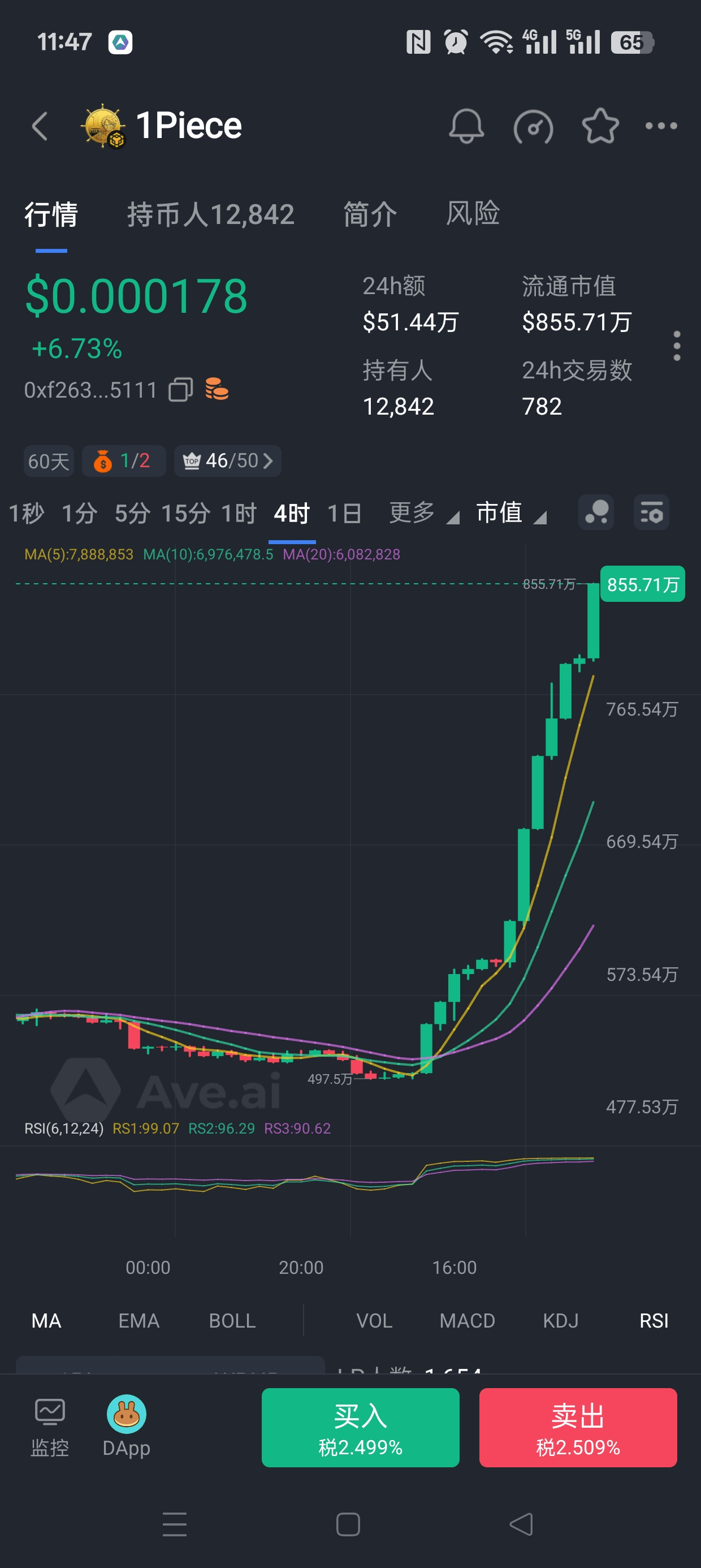The width and height of the screenshot is (701, 1568).
Task: Open chart settings icon
Action: point(651,512)
